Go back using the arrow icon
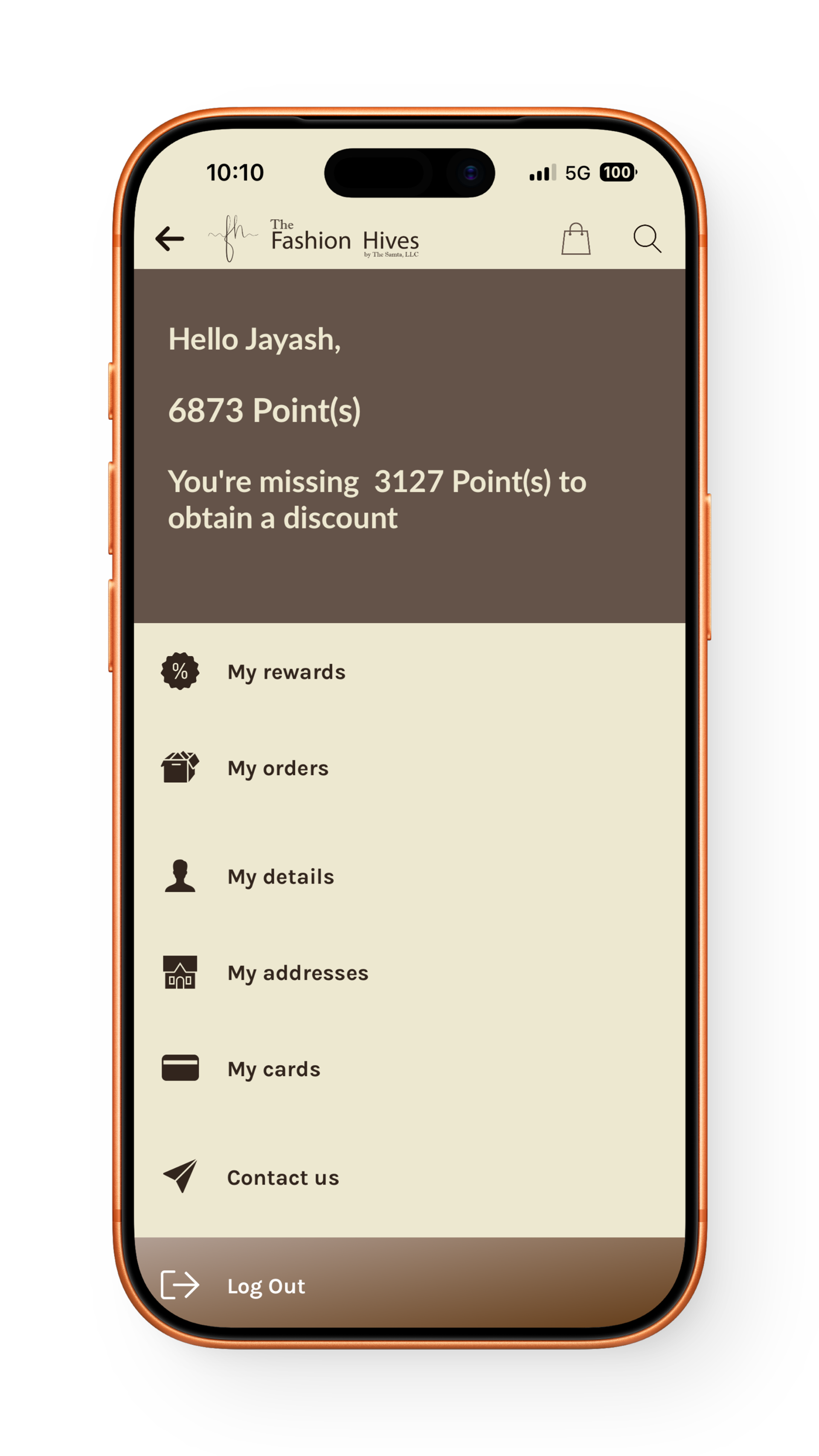Screen dimensions: 819x1456 170,238
